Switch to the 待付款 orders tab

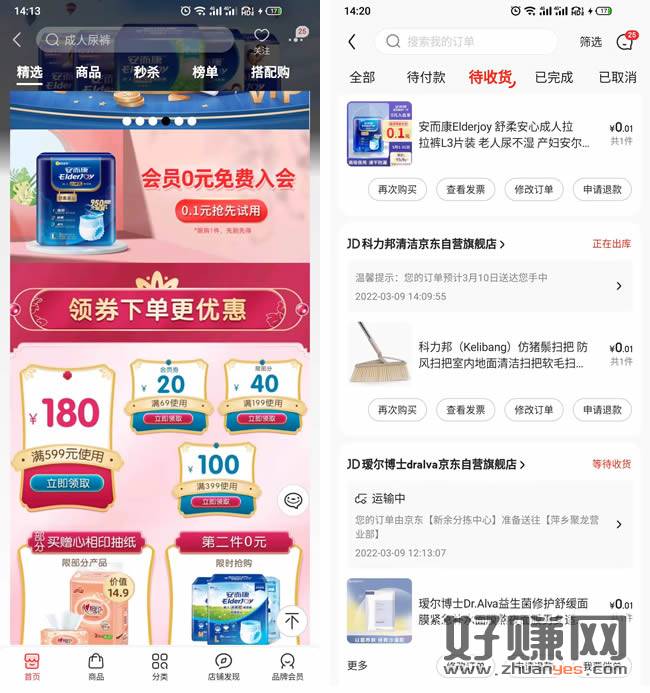coord(426,77)
